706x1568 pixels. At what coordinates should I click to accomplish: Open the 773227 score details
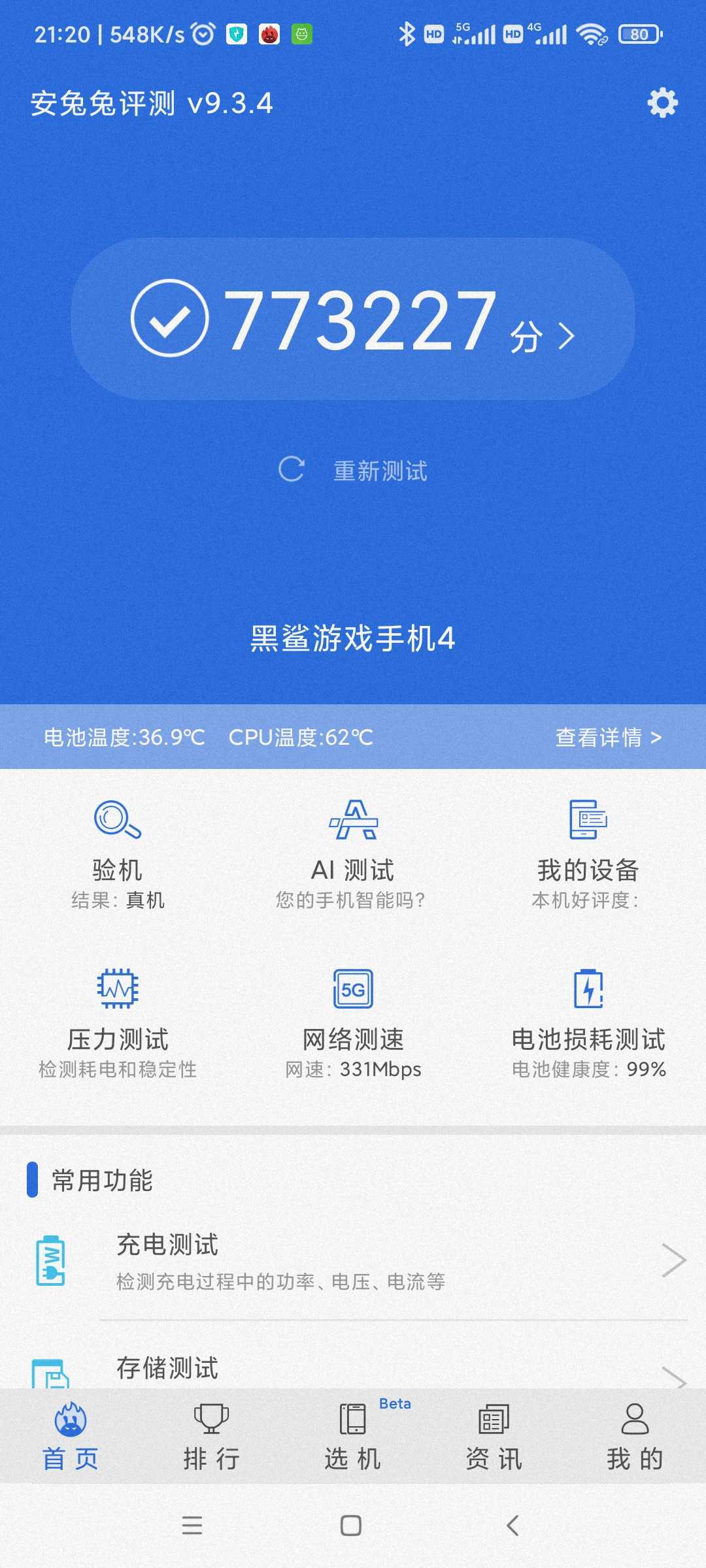[x=353, y=319]
